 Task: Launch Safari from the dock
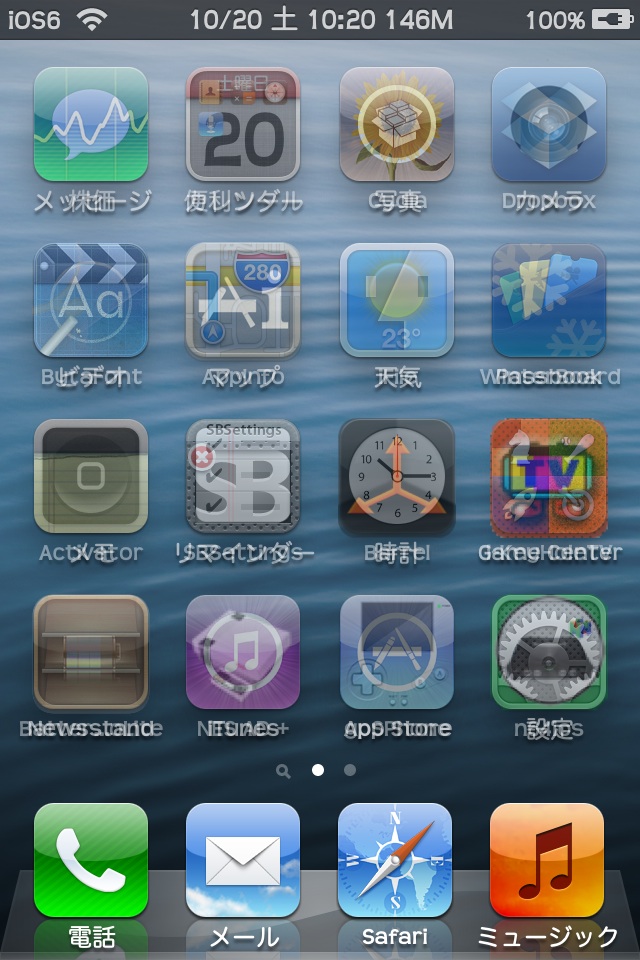click(x=395, y=860)
